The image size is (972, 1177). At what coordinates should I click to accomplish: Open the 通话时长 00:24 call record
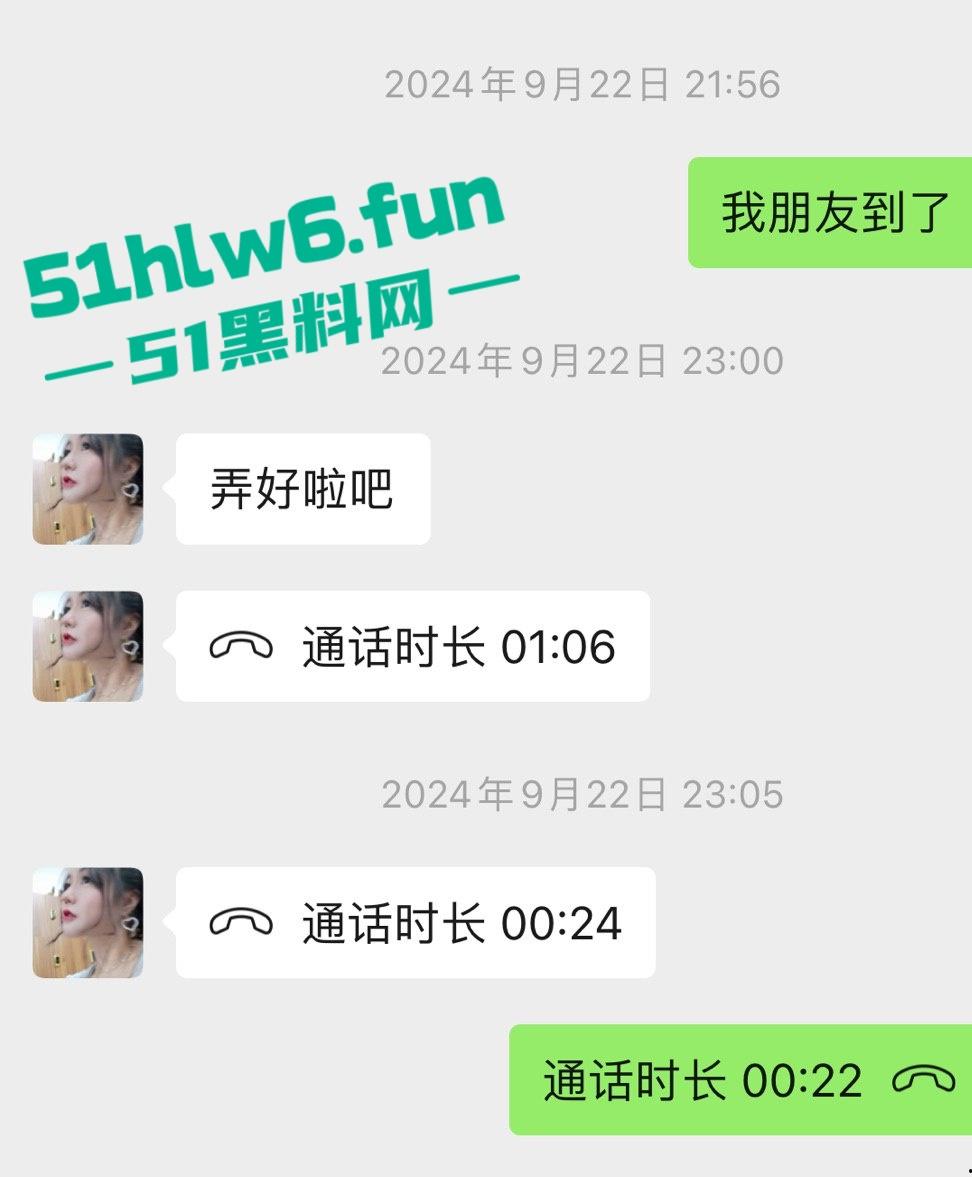[417, 923]
